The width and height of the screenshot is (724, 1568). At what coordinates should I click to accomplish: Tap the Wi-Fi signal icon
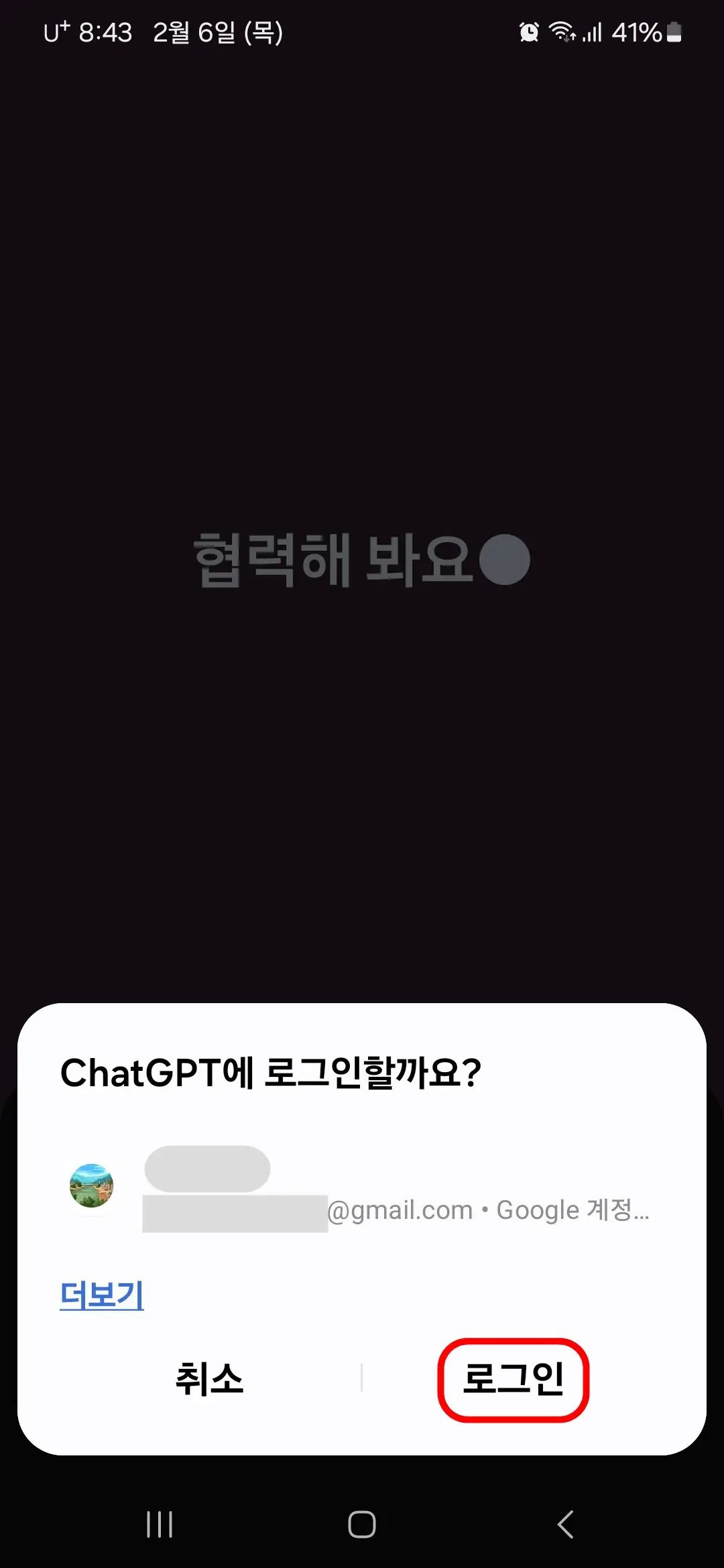point(562,32)
